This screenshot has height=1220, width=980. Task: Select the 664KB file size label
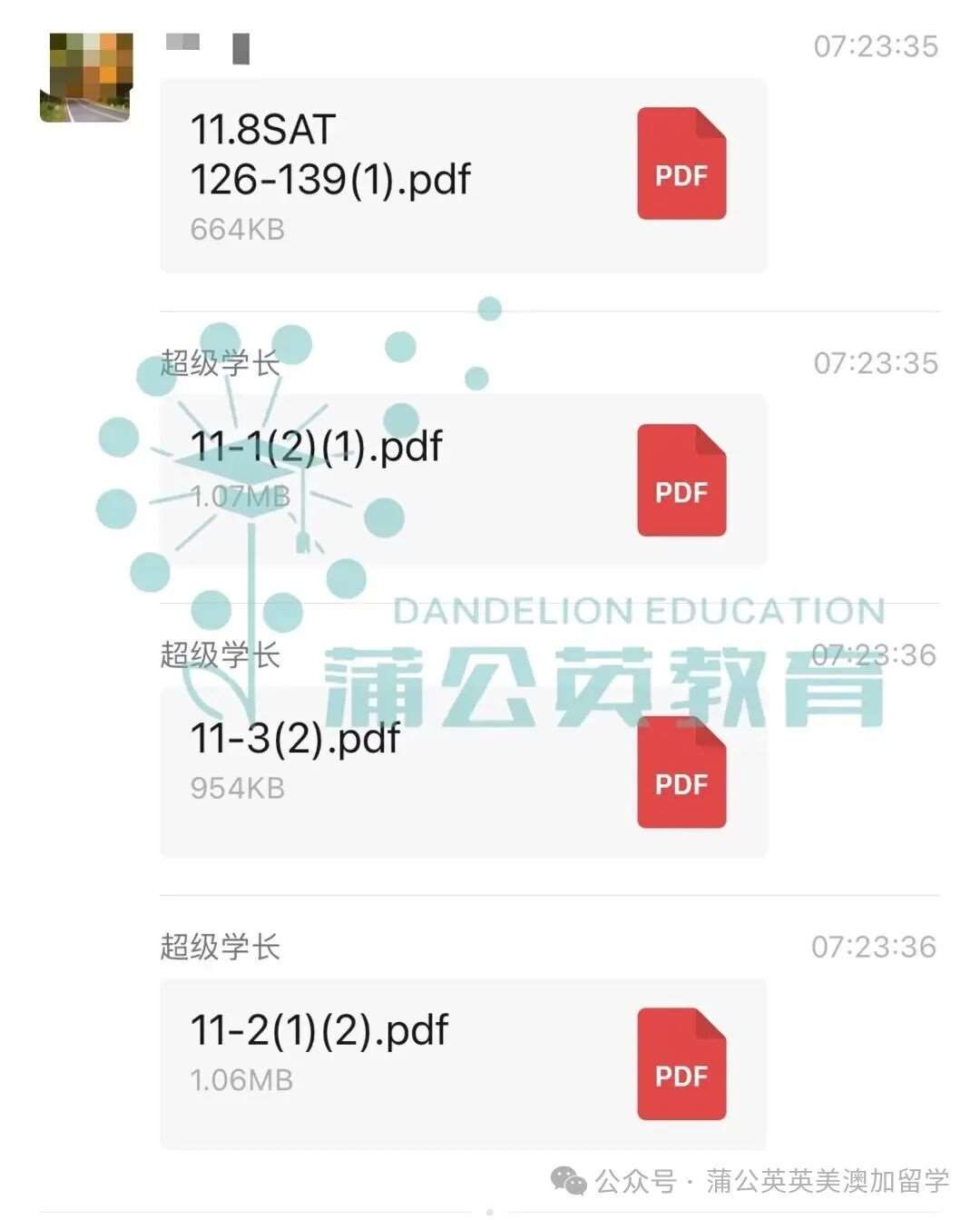237,229
